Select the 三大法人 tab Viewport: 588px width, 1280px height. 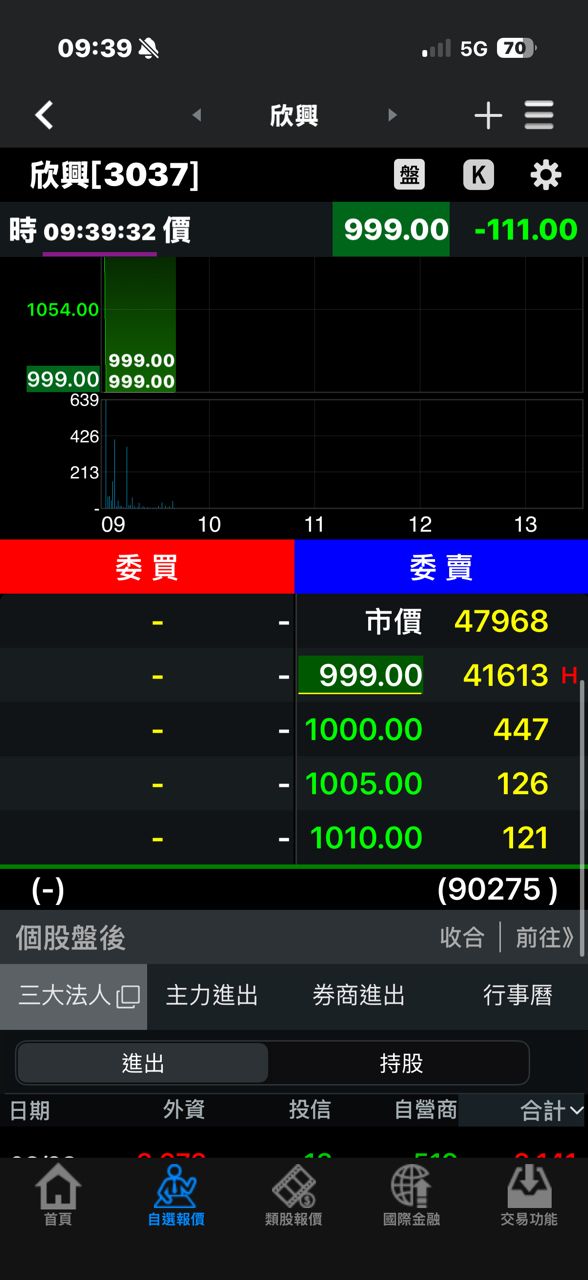(x=74, y=996)
